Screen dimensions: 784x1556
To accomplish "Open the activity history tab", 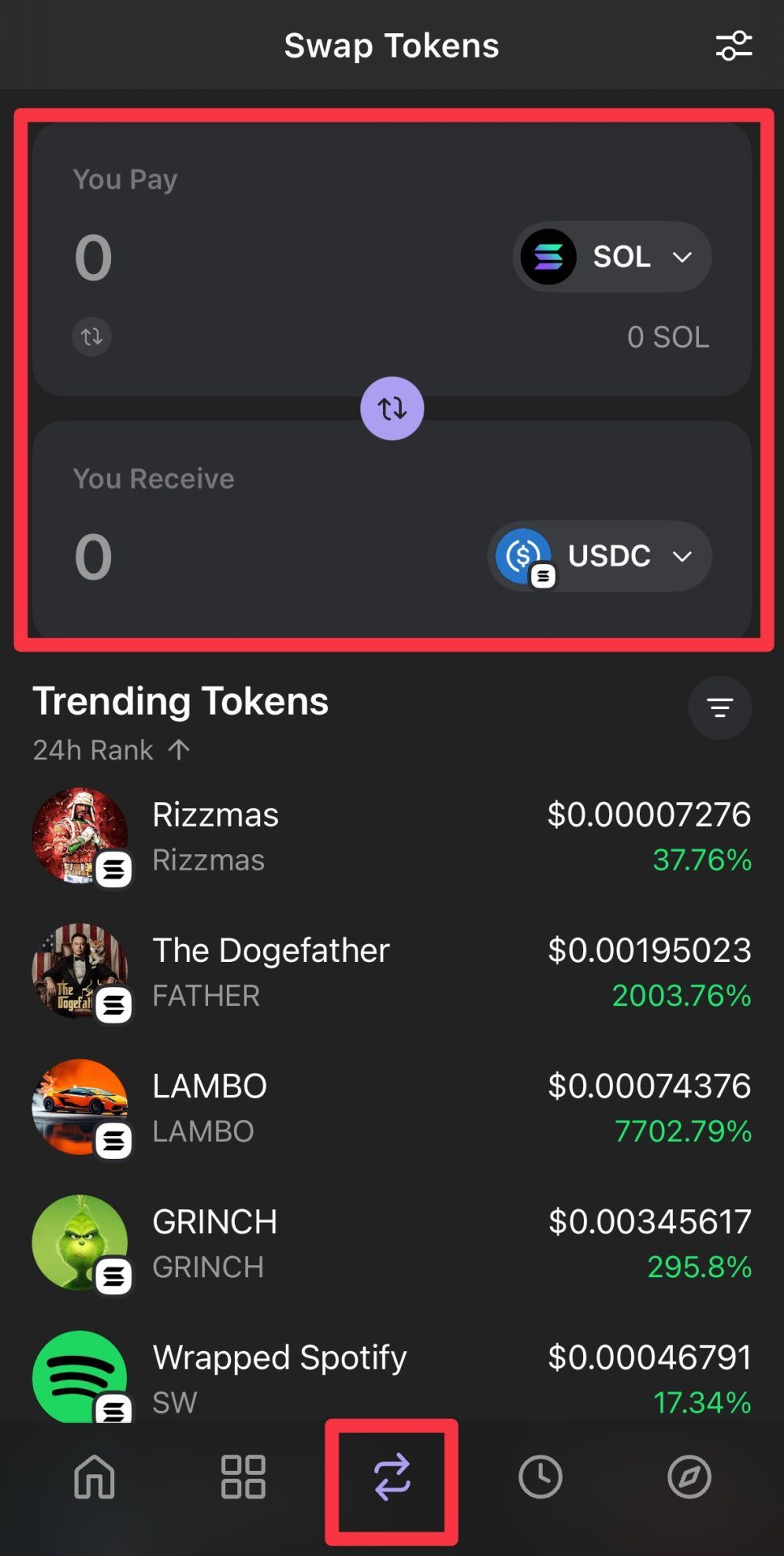I will (540, 1477).
